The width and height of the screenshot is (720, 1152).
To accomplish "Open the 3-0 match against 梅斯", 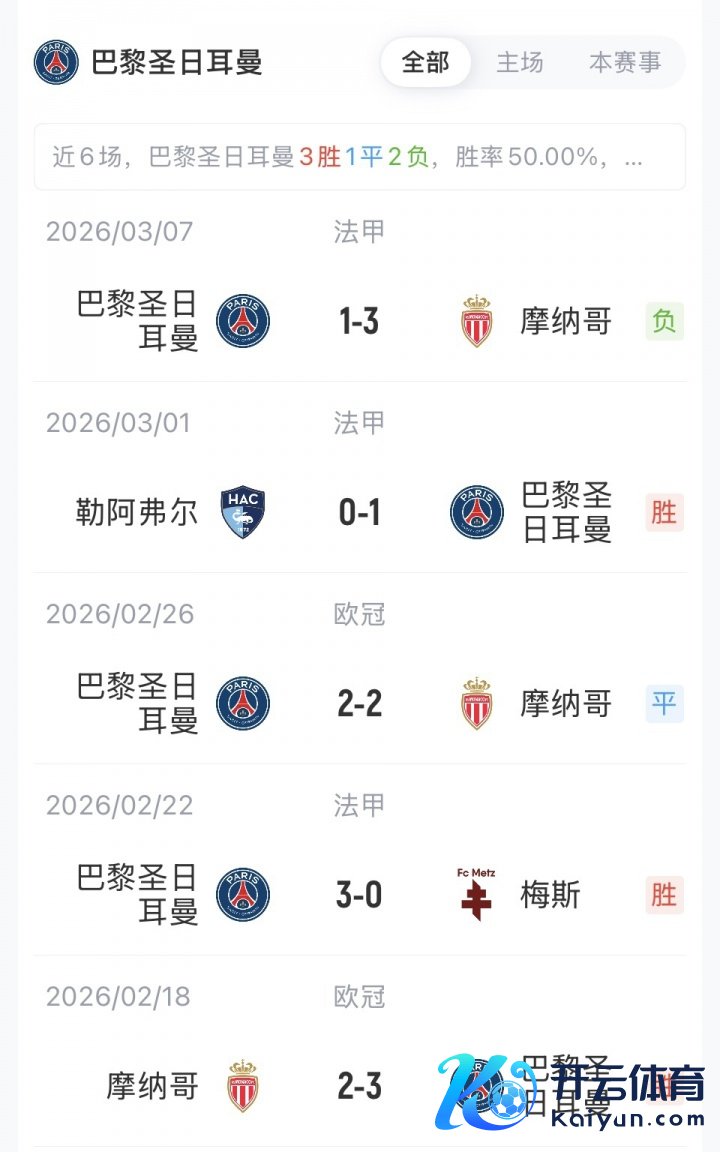I will 359,895.
